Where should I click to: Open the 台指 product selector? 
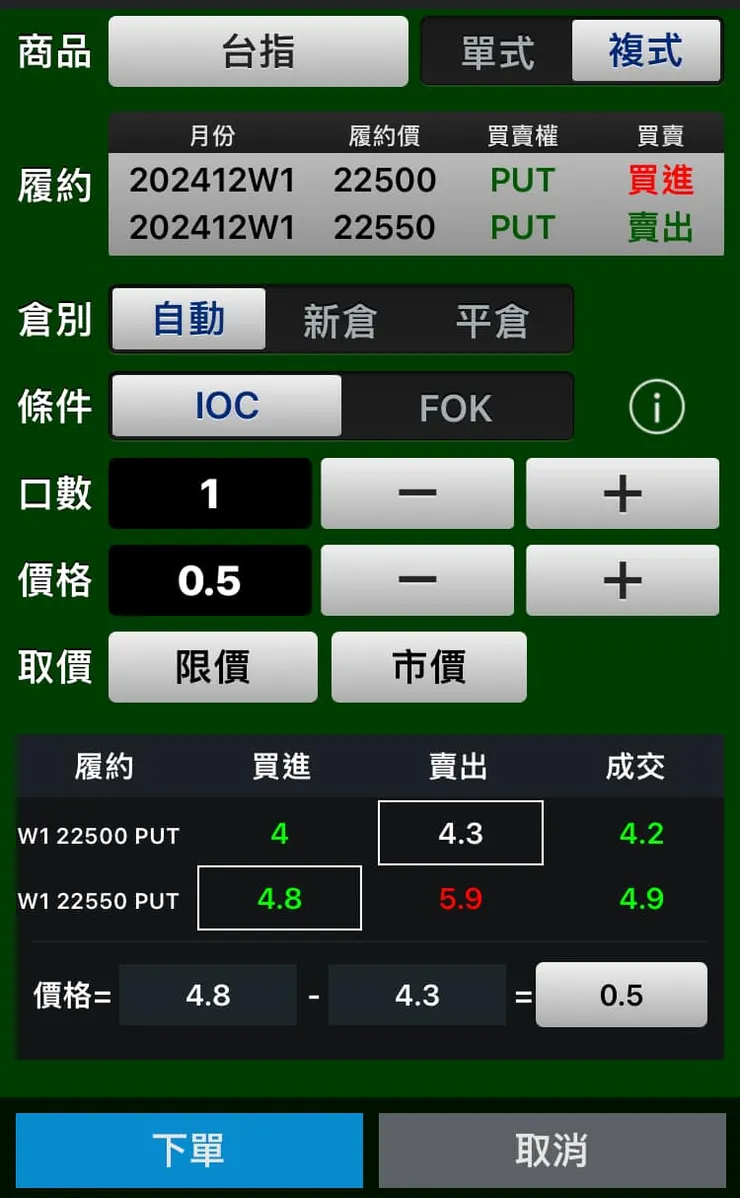(258, 52)
